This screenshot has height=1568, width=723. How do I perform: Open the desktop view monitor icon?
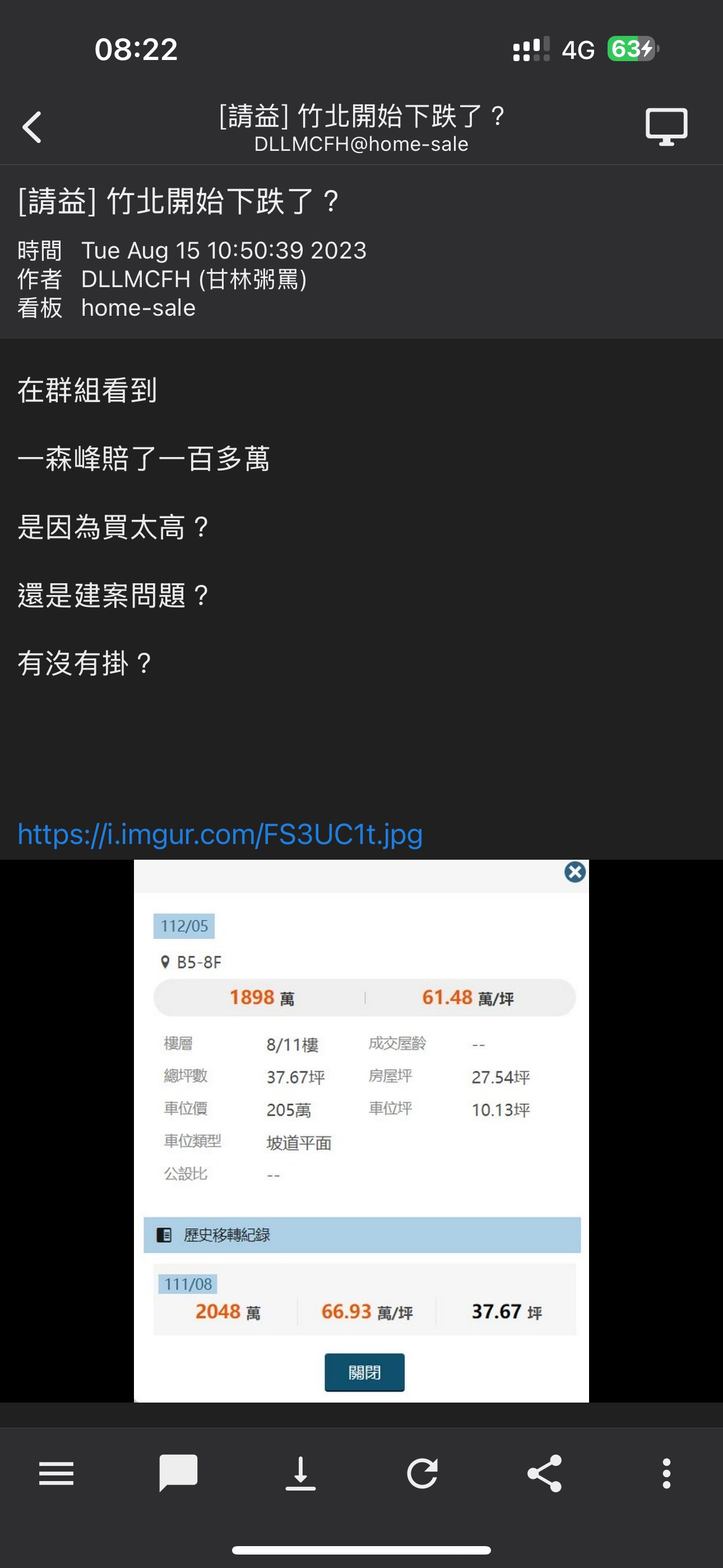pos(666,127)
